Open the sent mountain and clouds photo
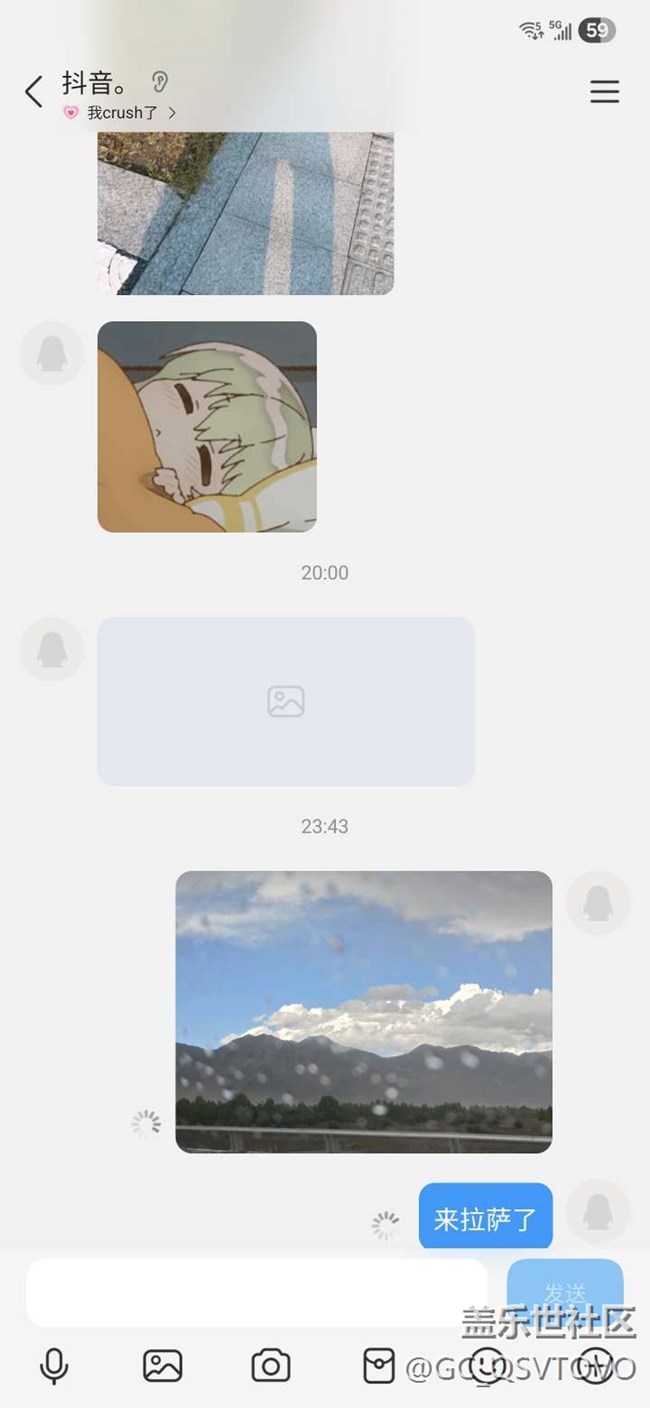 pos(364,1011)
